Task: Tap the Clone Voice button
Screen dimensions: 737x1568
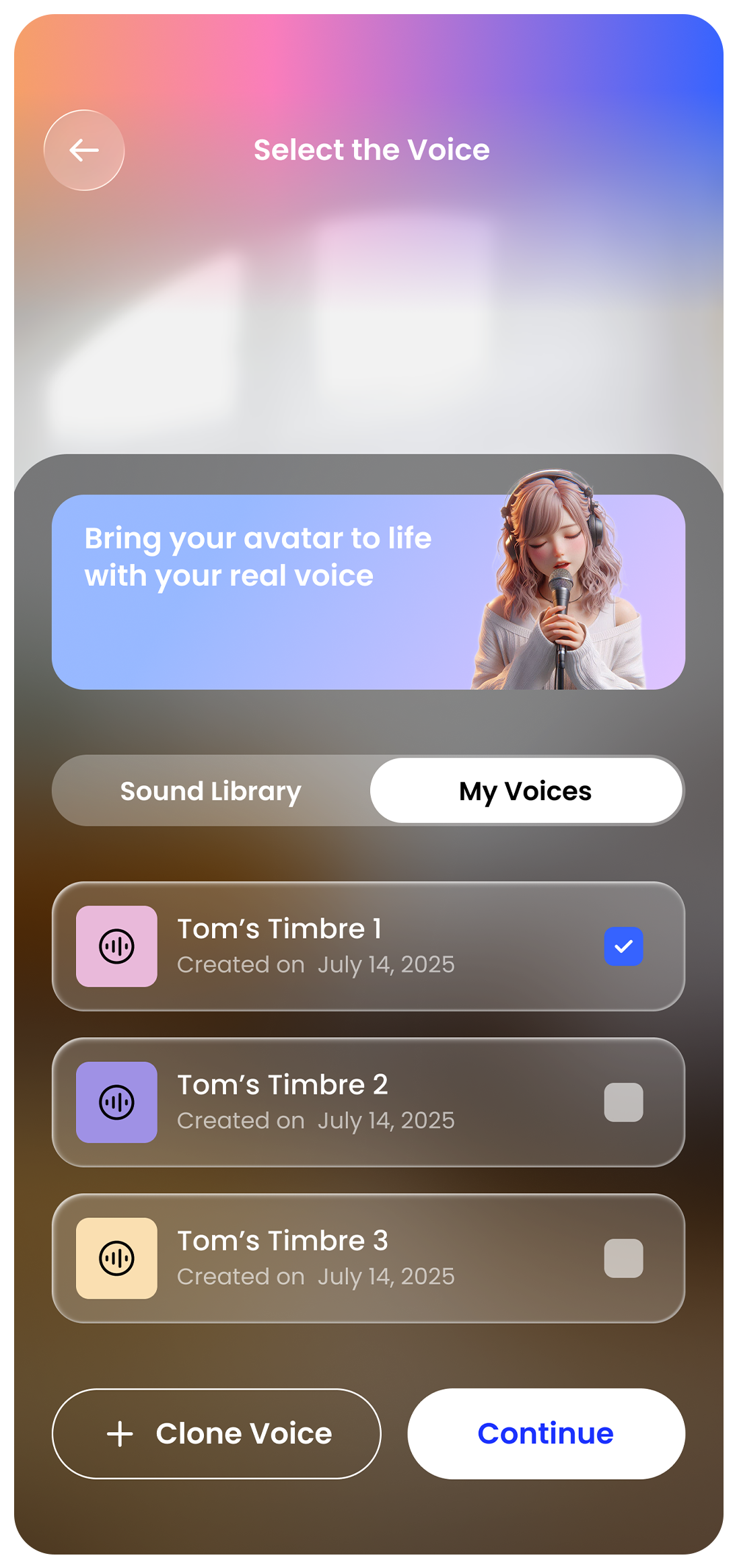Action: [x=217, y=1433]
